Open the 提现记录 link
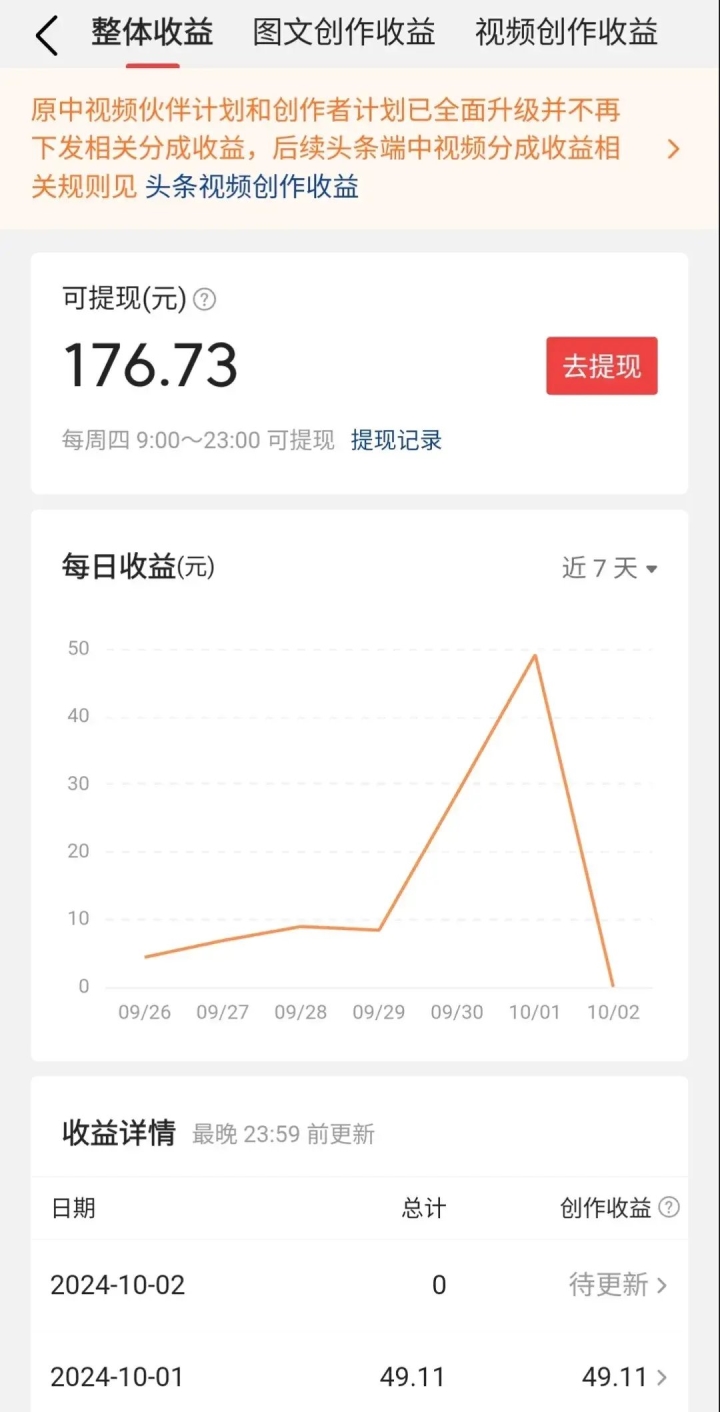Screen dimensions: 720x1412 [396, 440]
